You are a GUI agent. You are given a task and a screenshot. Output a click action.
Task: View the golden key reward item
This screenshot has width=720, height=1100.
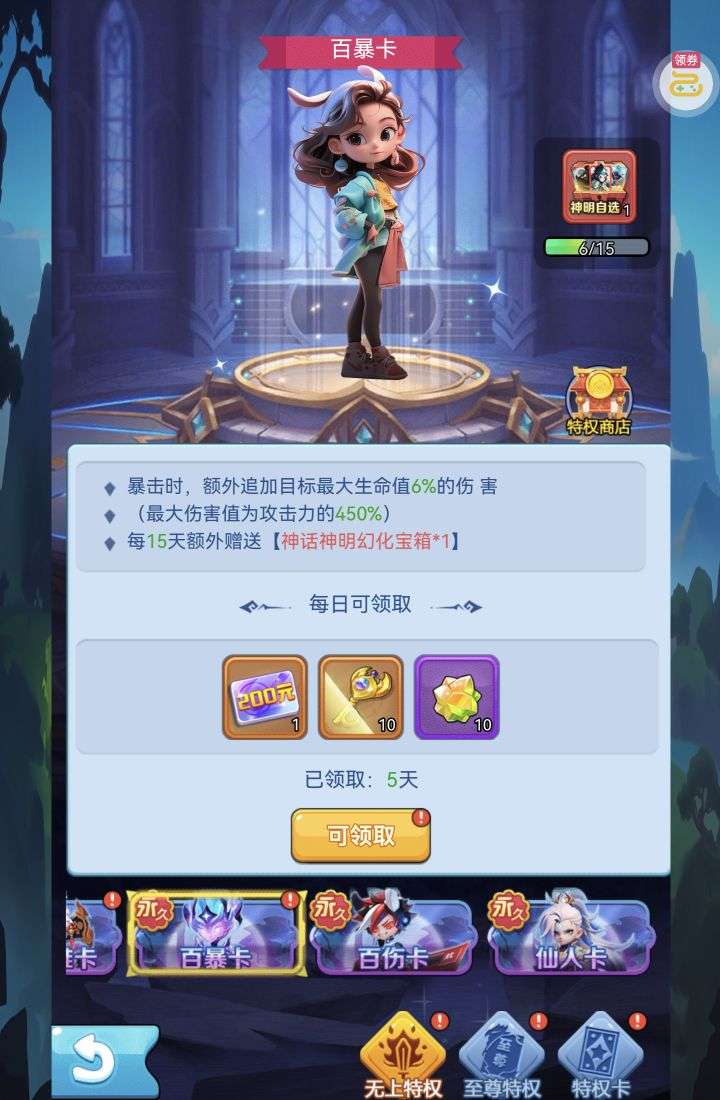361,697
